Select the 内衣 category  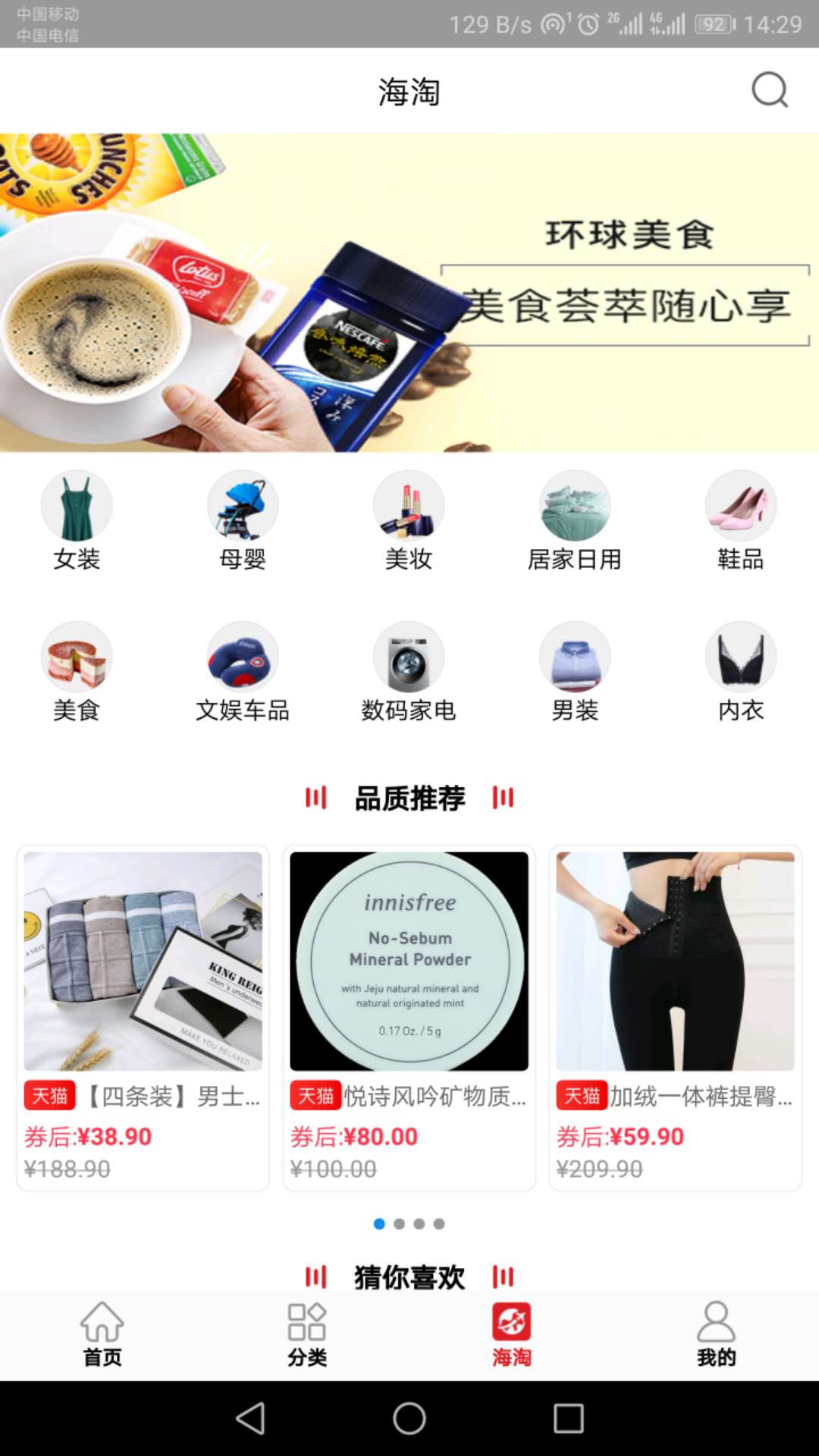coord(741,672)
